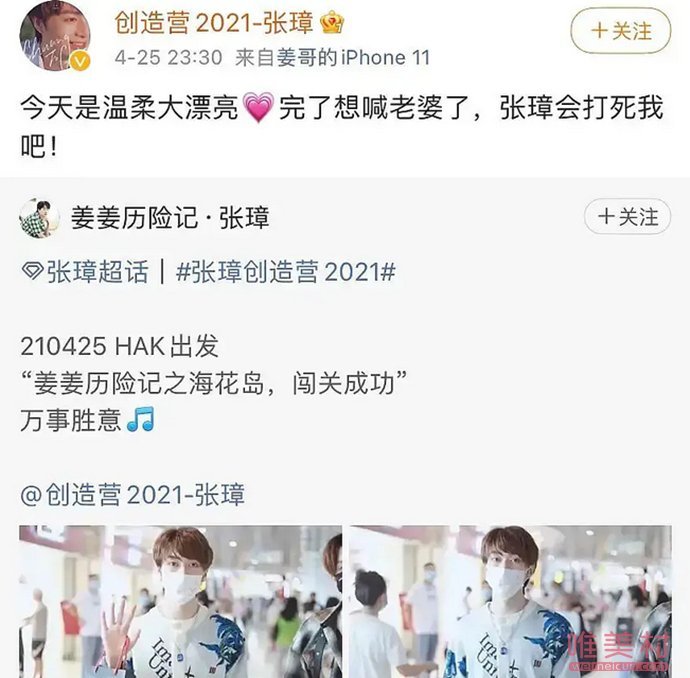
Task: Open hashtag #张璋创造营2021#
Action: 286,273
